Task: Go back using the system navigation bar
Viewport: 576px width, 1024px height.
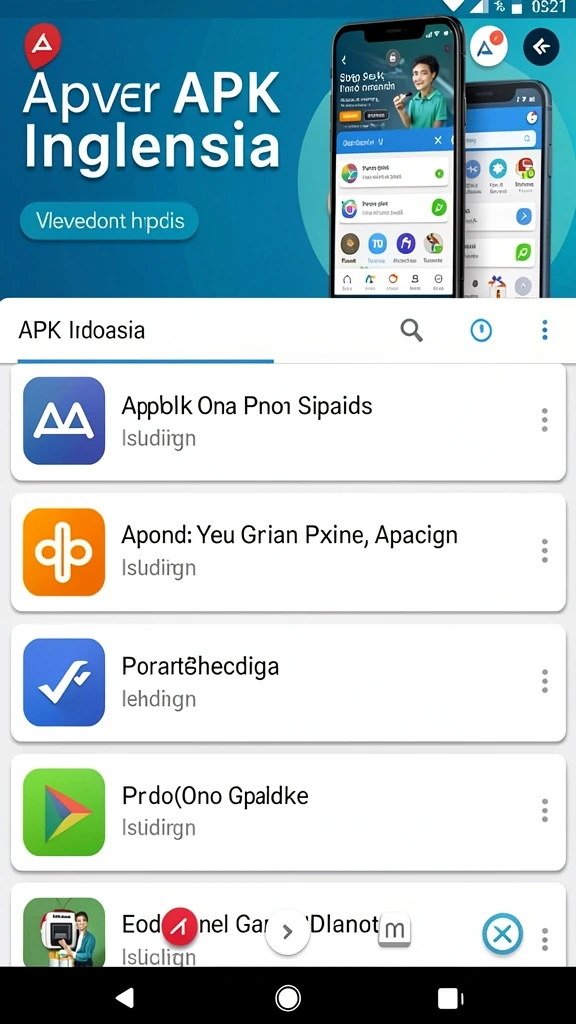Action: 124,997
